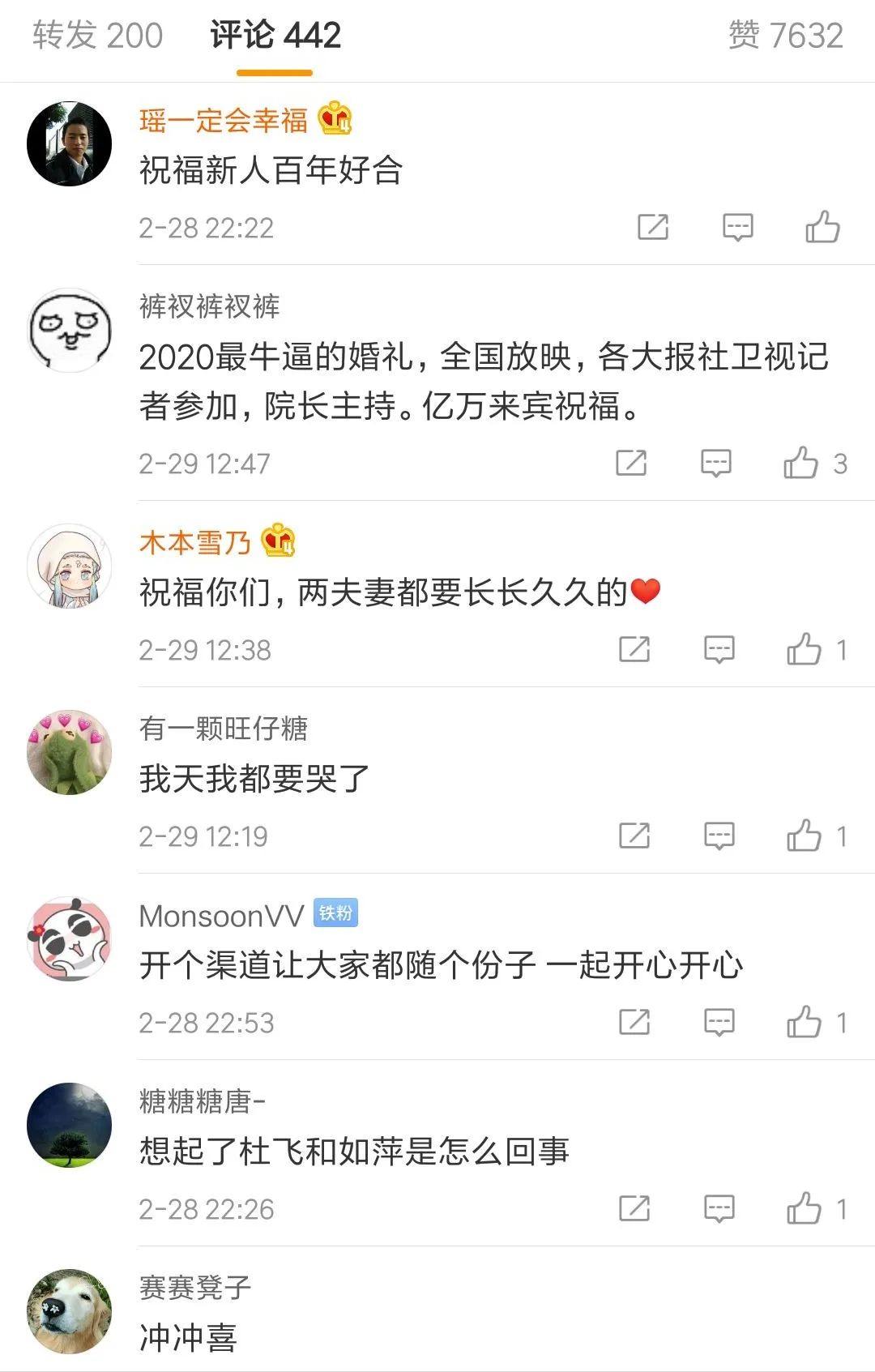875x1372 pixels.
Task: Reply to 糖糖糖唐-'s comment
Action: pyautogui.click(x=719, y=1208)
